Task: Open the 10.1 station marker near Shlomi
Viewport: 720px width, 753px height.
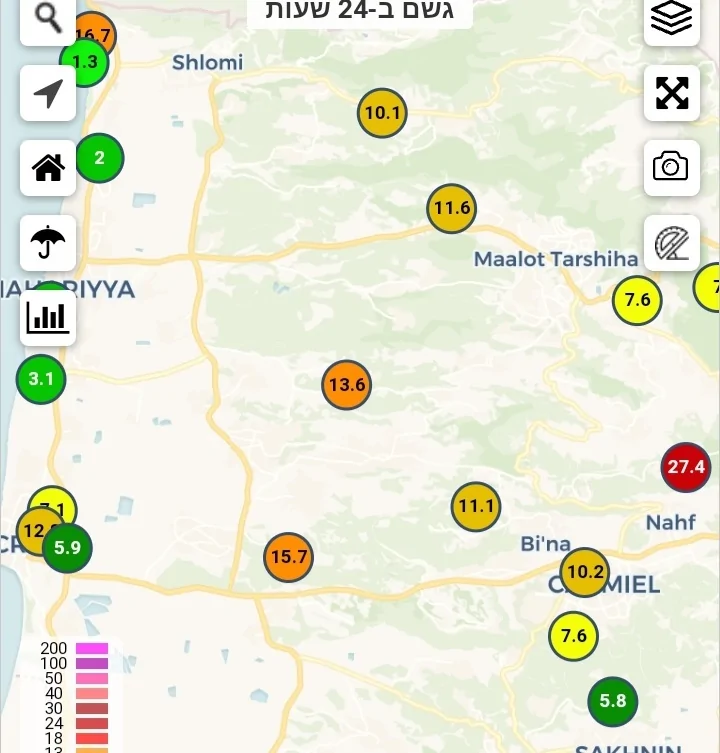Action: (382, 113)
